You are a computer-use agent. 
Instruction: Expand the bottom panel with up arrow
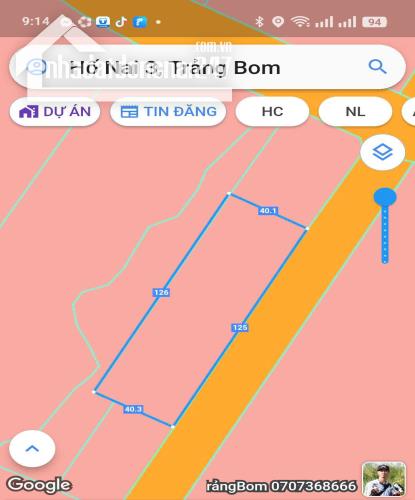coord(32,449)
